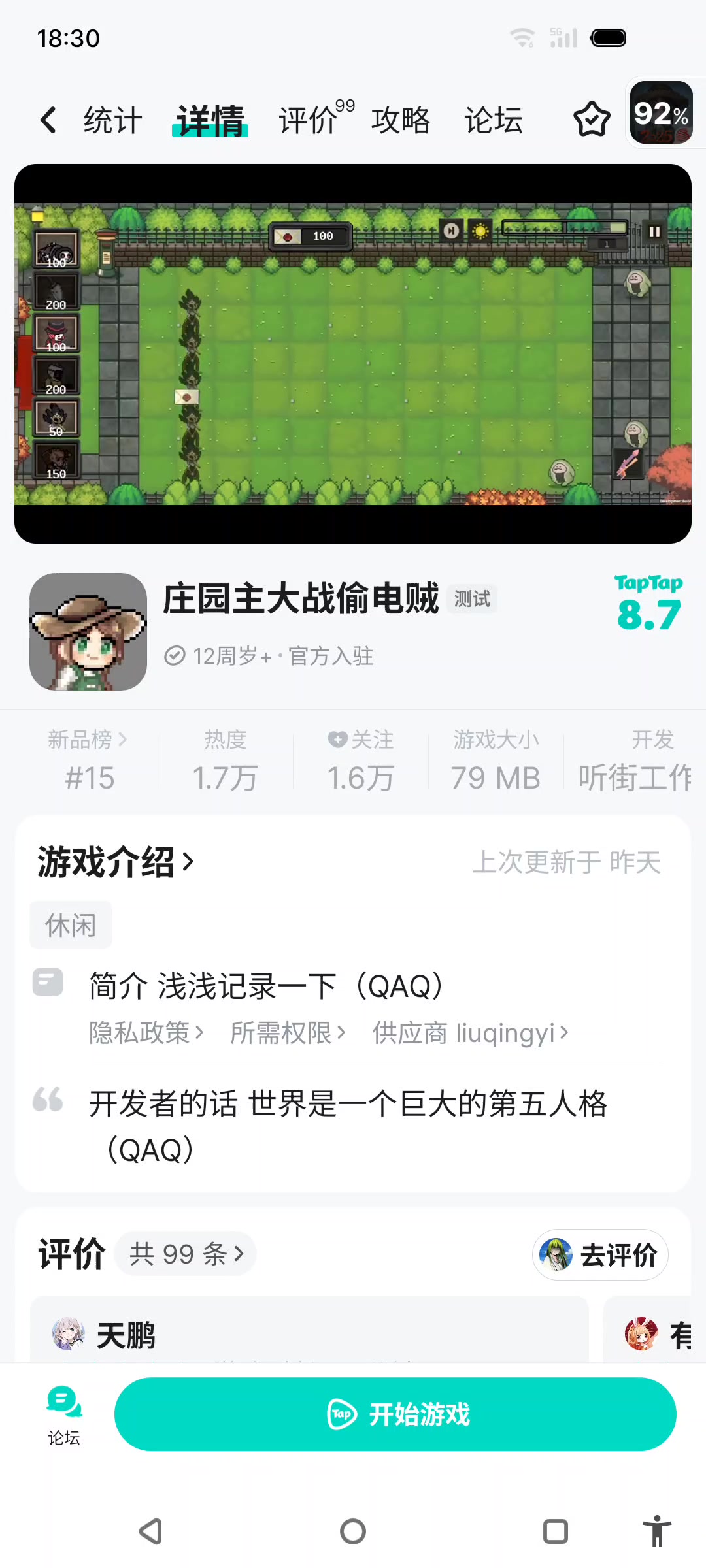The height and width of the screenshot is (1568, 706).
Task: Favorite the game with the star icon
Action: tap(592, 120)
